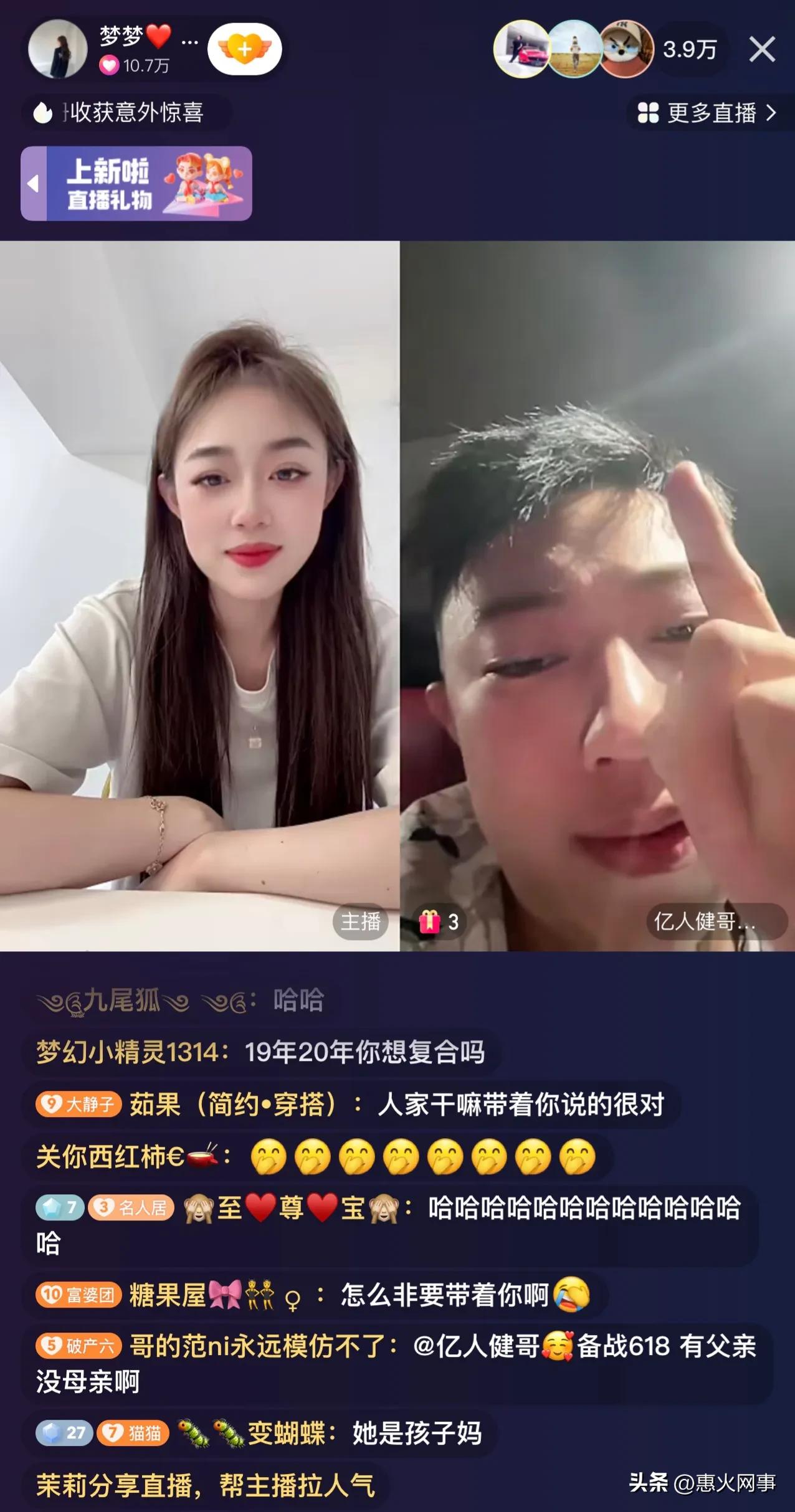Tap the 茉莉分享直播 share message

coord(206,1485)
